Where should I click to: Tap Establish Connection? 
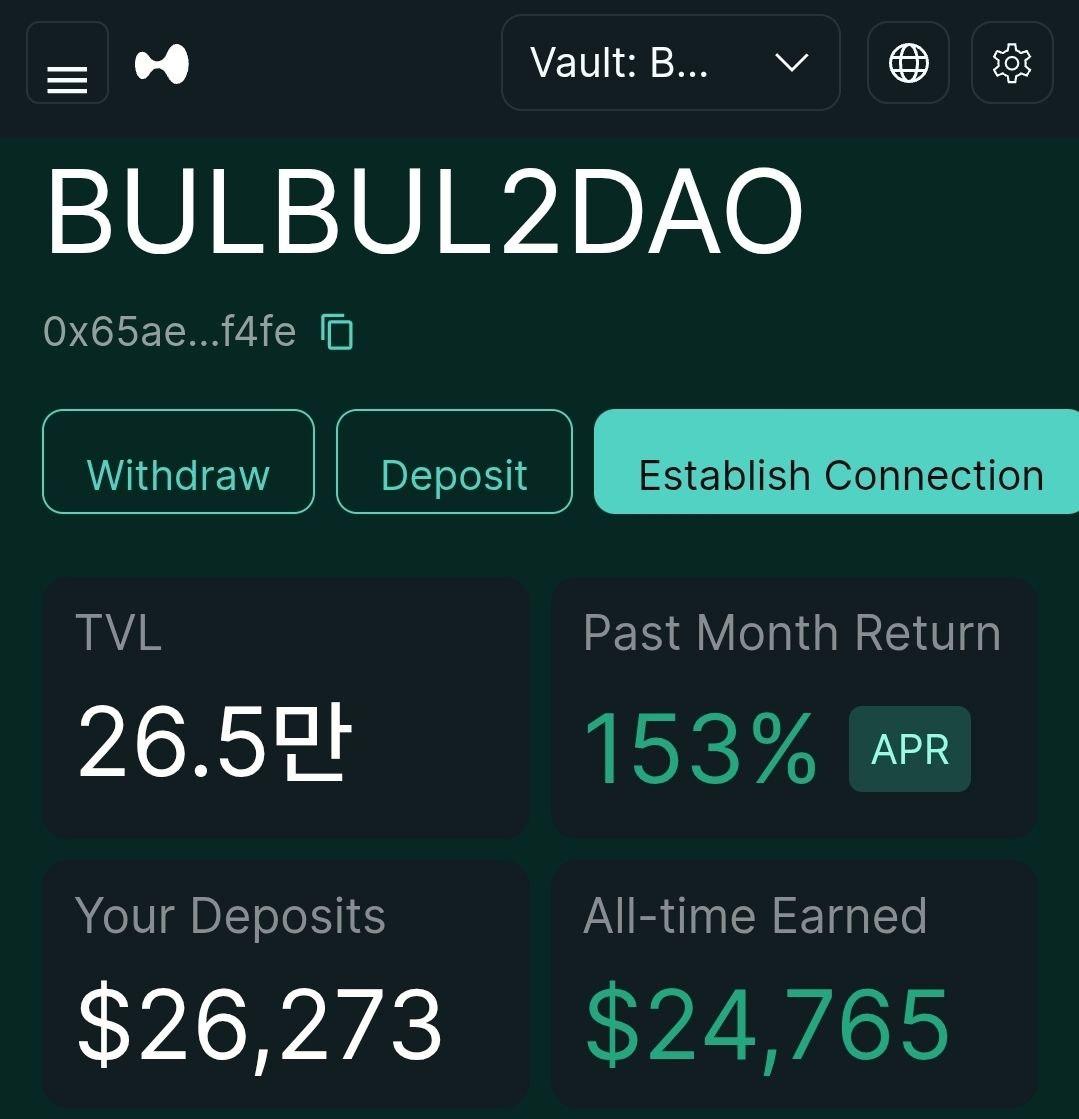click(x=838, y=462)
